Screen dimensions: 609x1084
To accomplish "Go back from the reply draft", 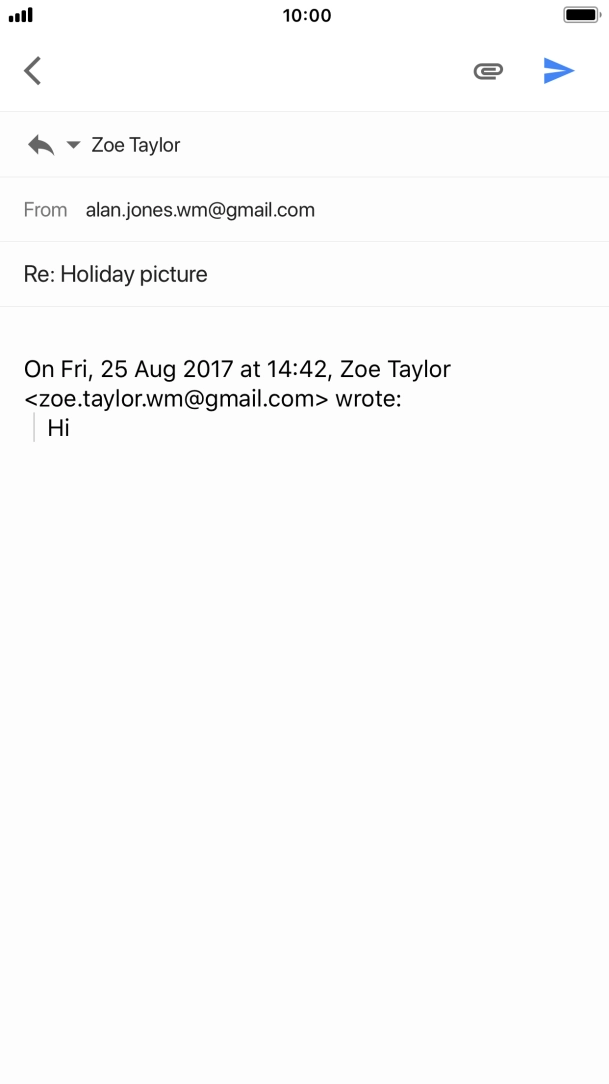I will click(x=33, y=71).
